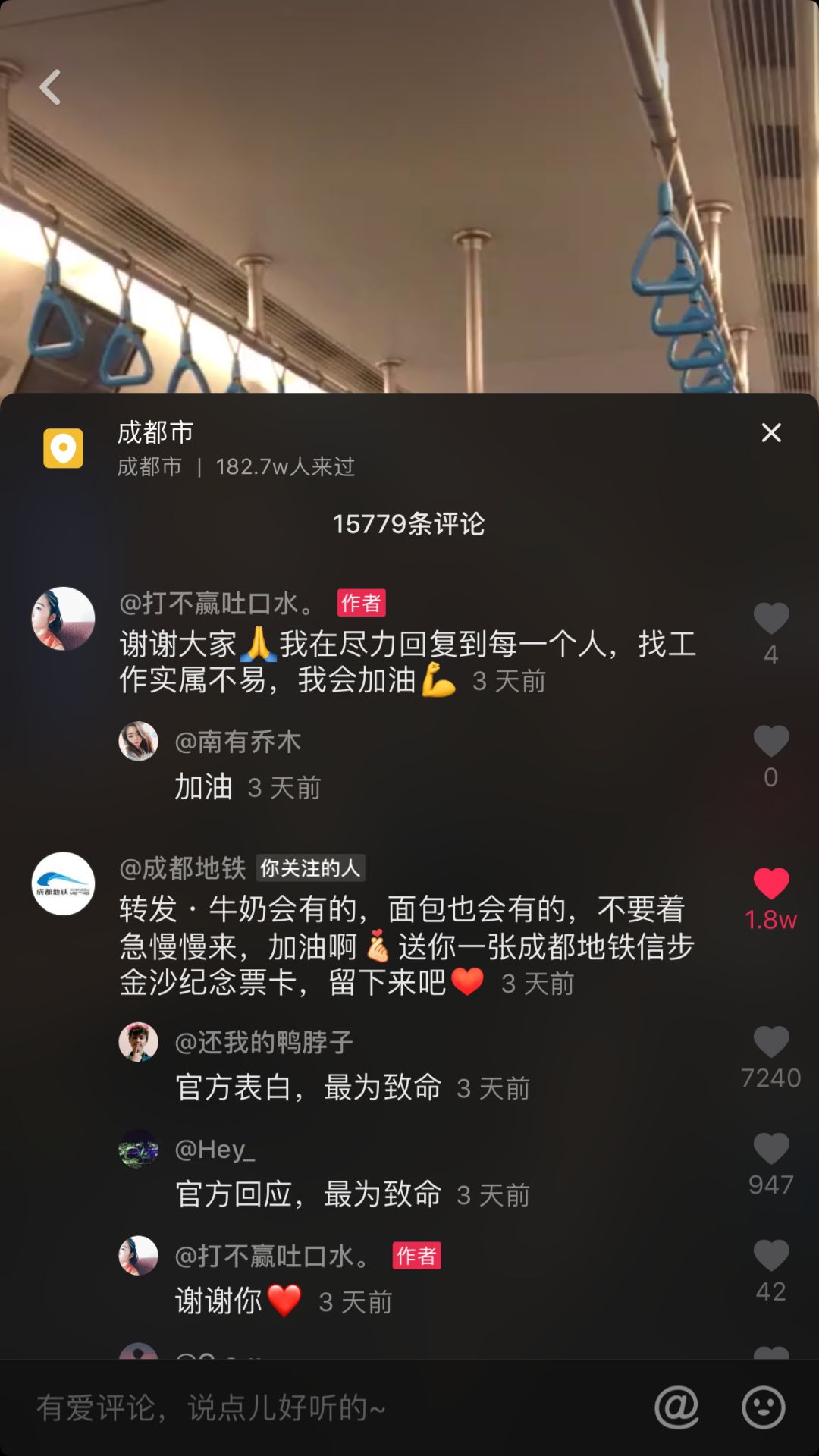
Task: Like 还我的鸭脖子's reply
Action: click(770, 1042)
